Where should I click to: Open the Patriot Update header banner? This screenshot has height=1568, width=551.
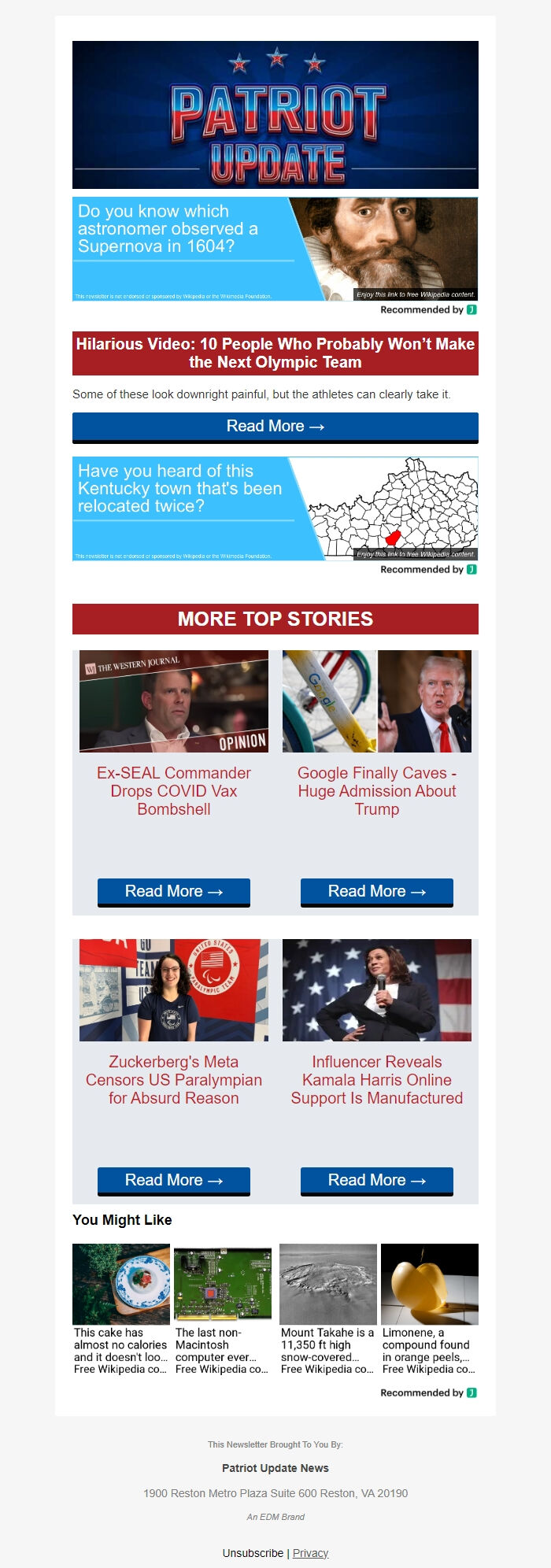(275, 115)
